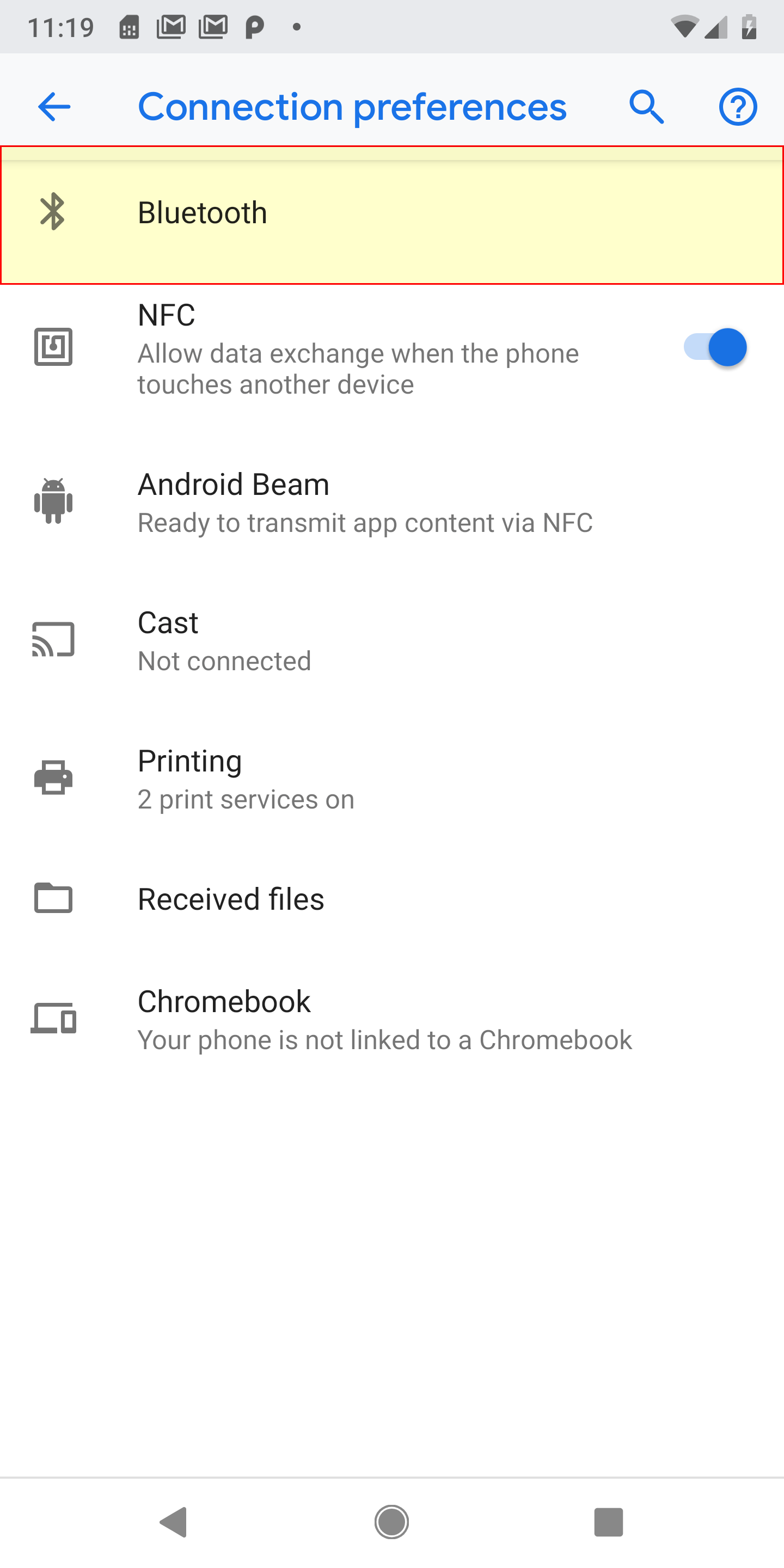Navigate back with the arrow
Viewport: 784px width, 1568px height.
click(x=53, y=106)
